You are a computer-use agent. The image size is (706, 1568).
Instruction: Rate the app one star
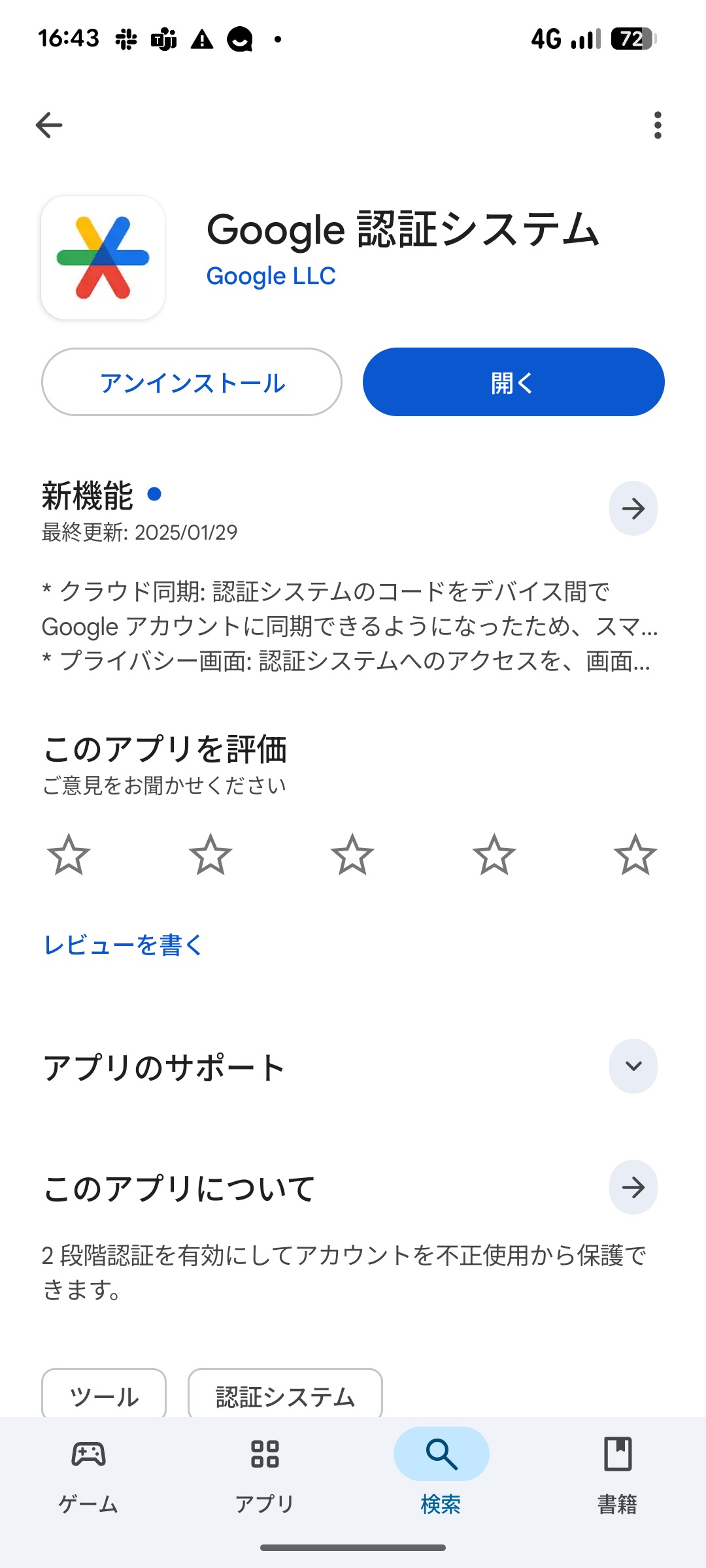pyautogui.click(x=69, y=855)
